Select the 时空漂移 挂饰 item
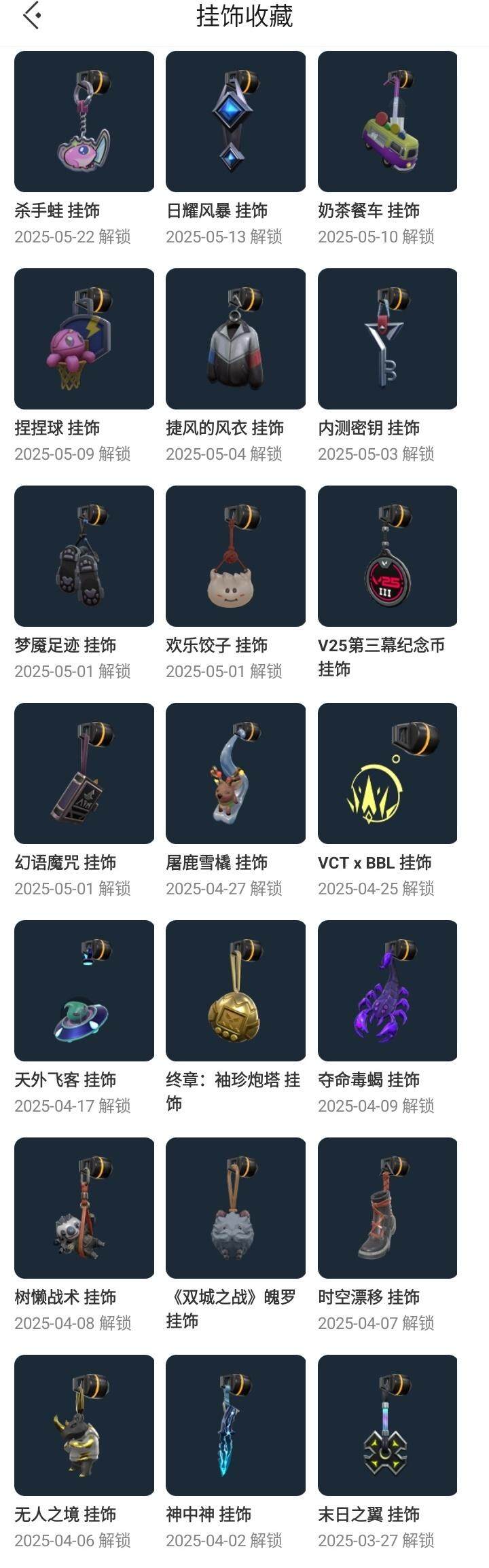Screen dimensions: 489x1568 coord(387,1208)
